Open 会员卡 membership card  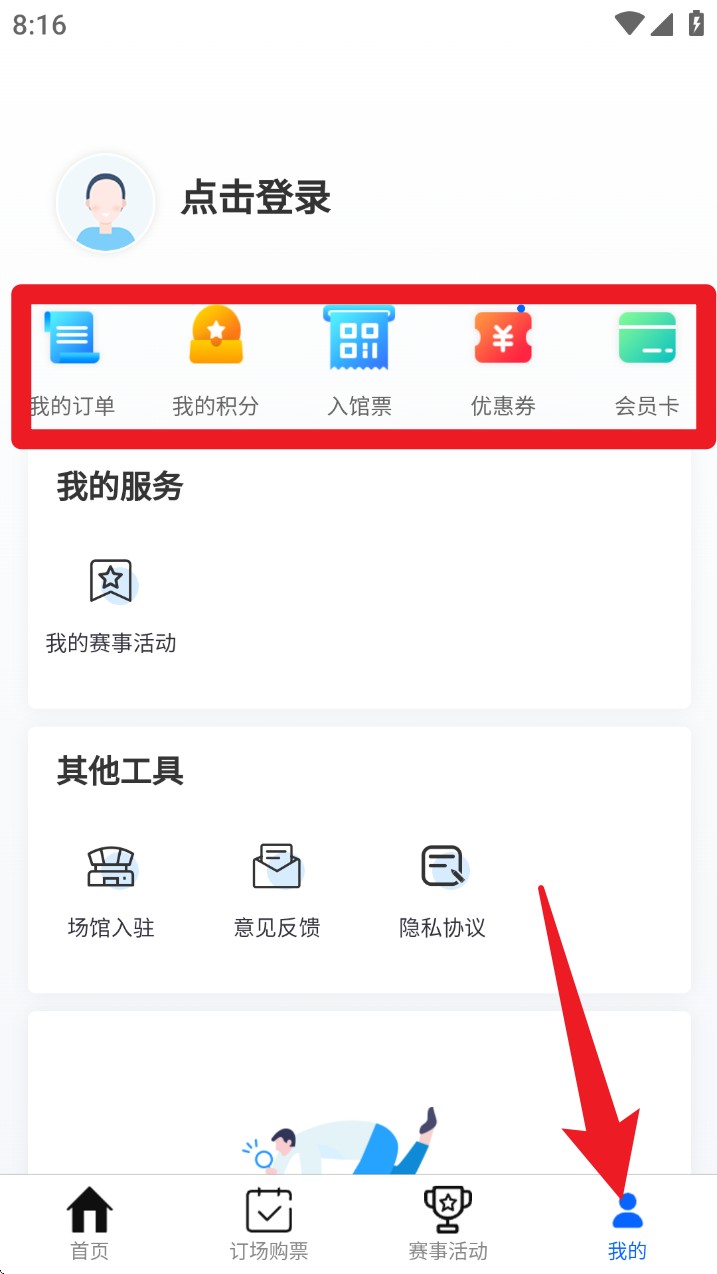(647, 362)
